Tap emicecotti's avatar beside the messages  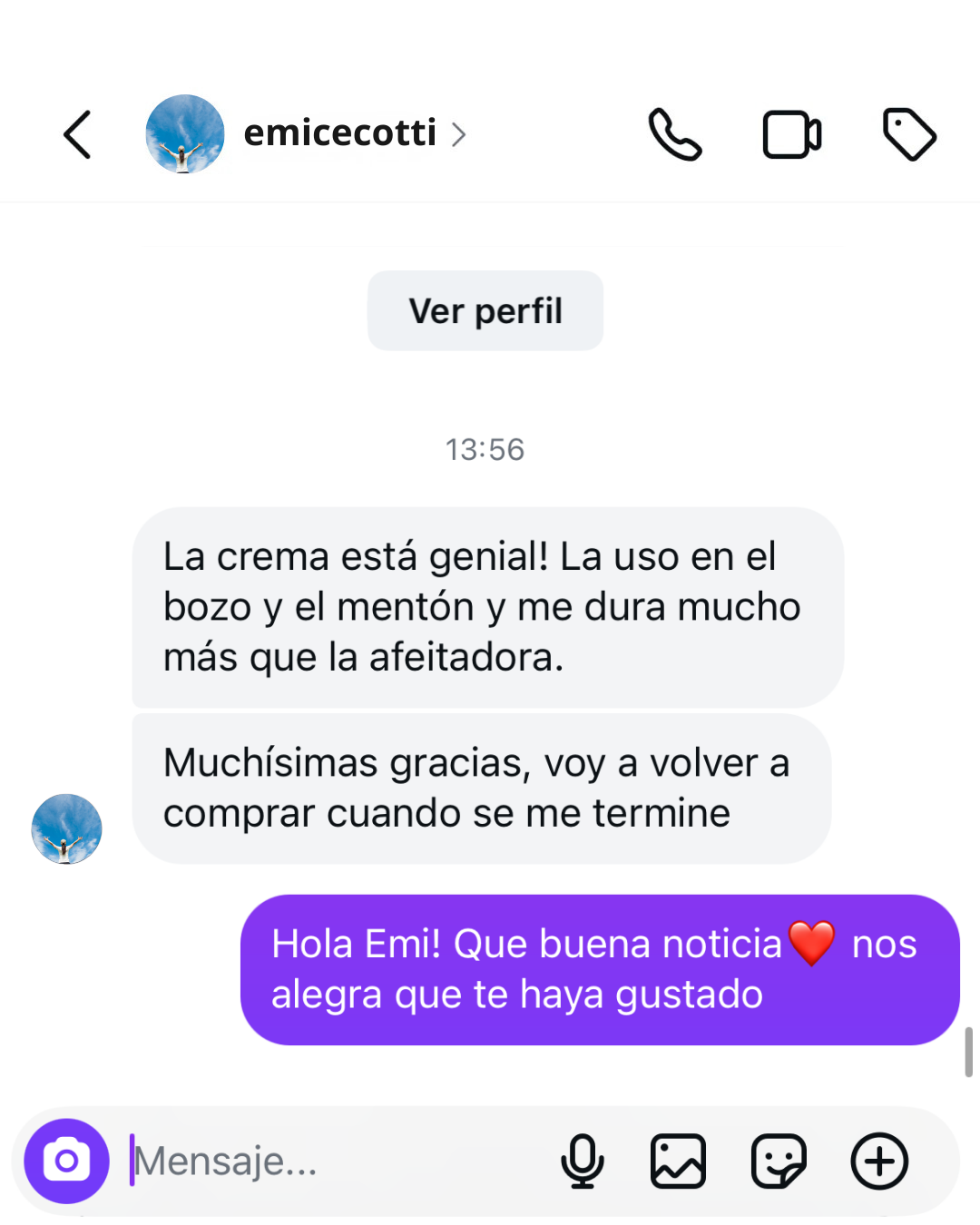[x=66, y=828]
